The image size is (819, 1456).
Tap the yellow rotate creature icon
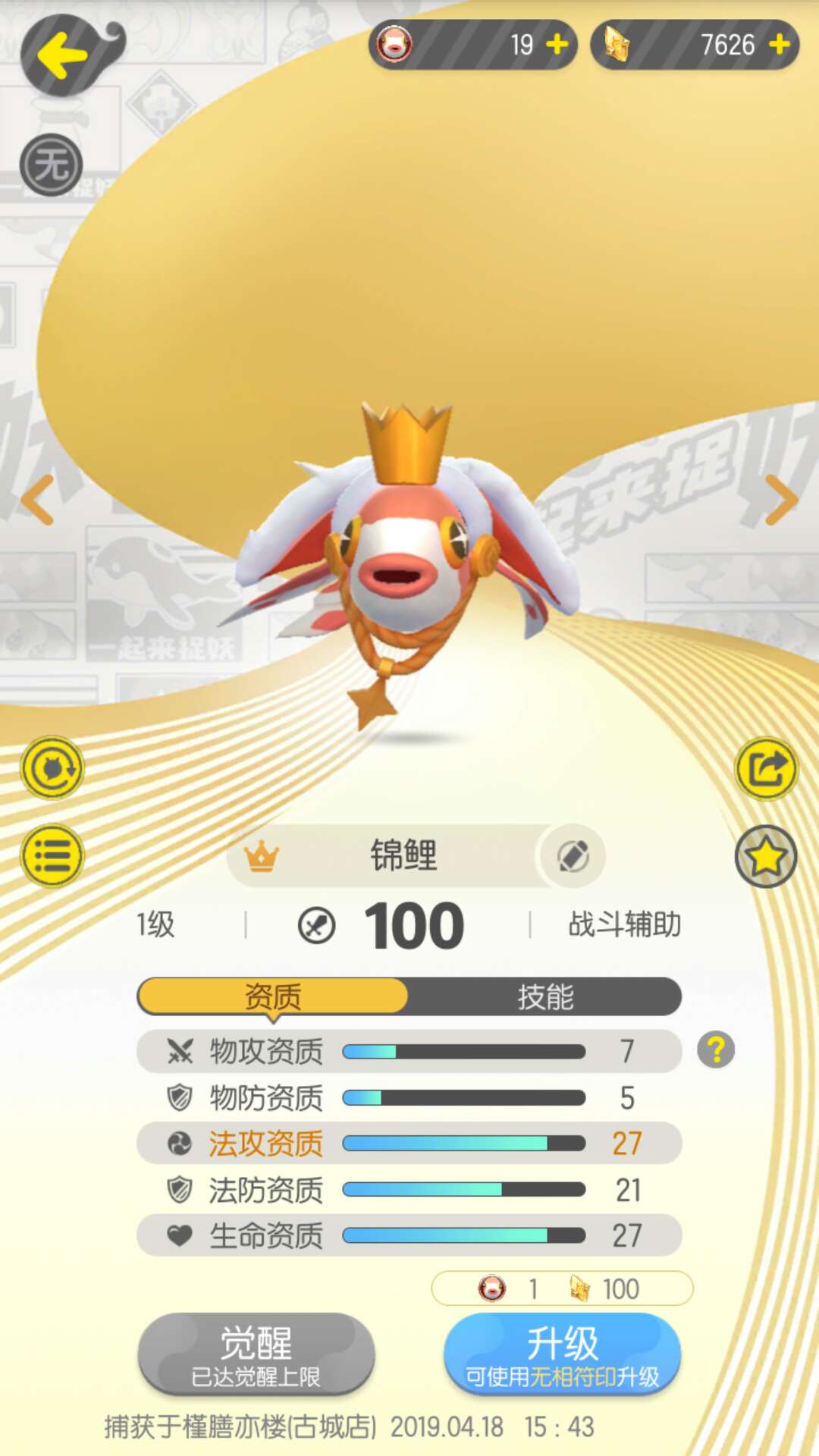(x=52, y=768)
